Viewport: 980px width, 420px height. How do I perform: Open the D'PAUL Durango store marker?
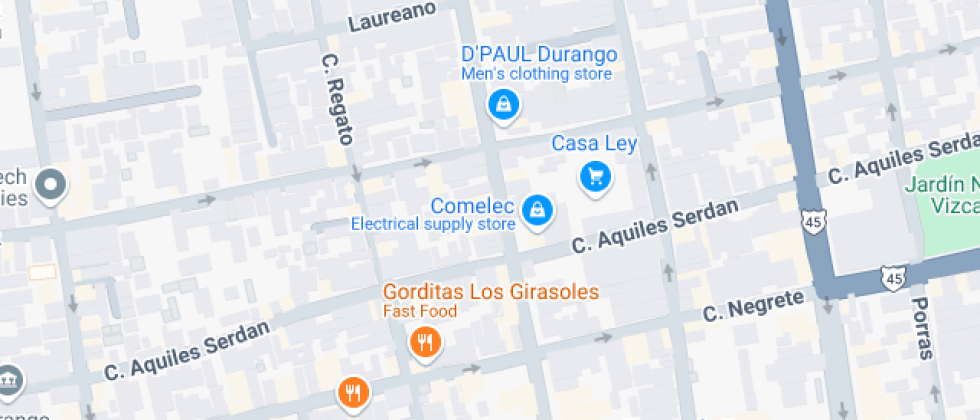point(503,104)
